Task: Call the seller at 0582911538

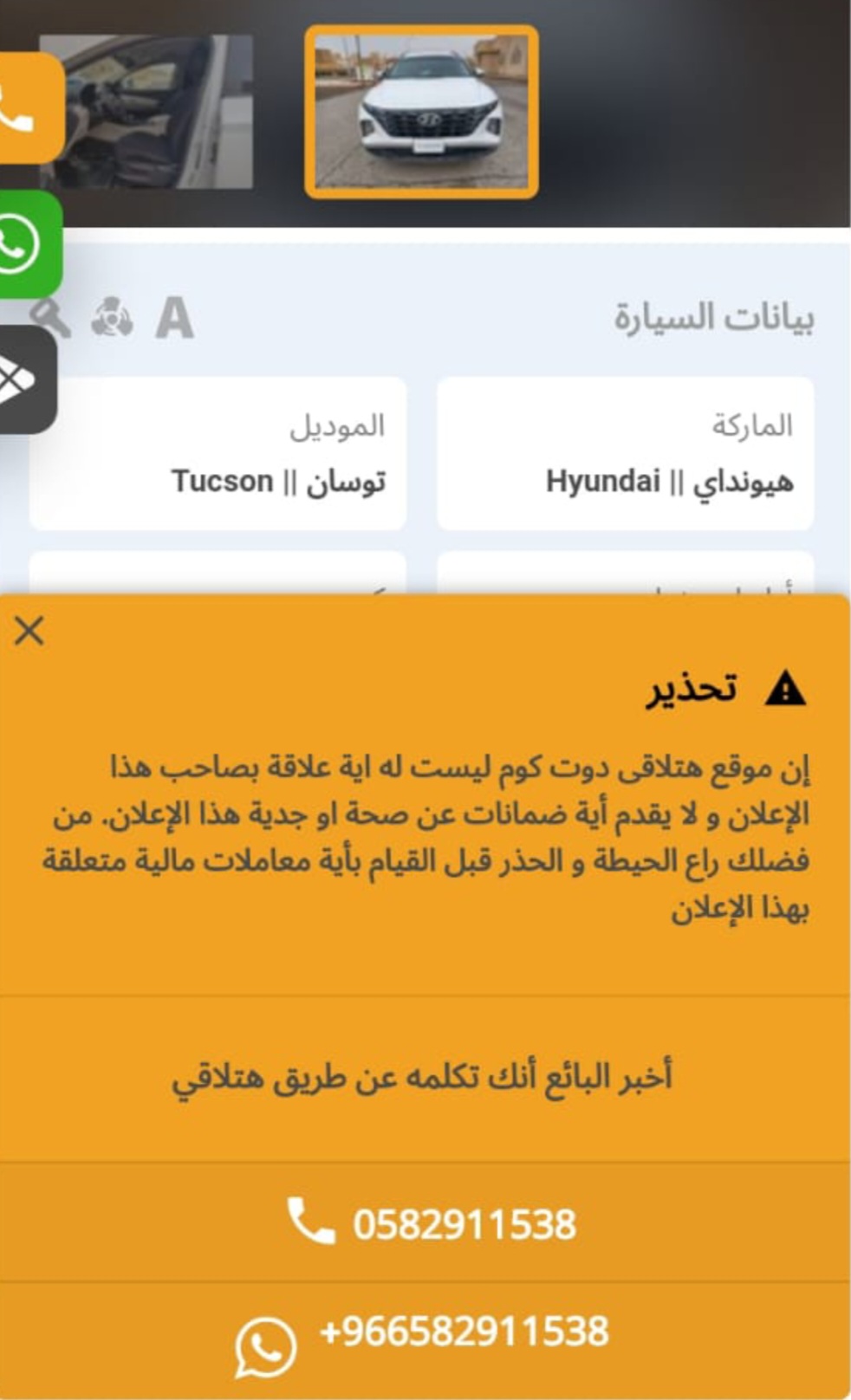Action: point(425,1222)
